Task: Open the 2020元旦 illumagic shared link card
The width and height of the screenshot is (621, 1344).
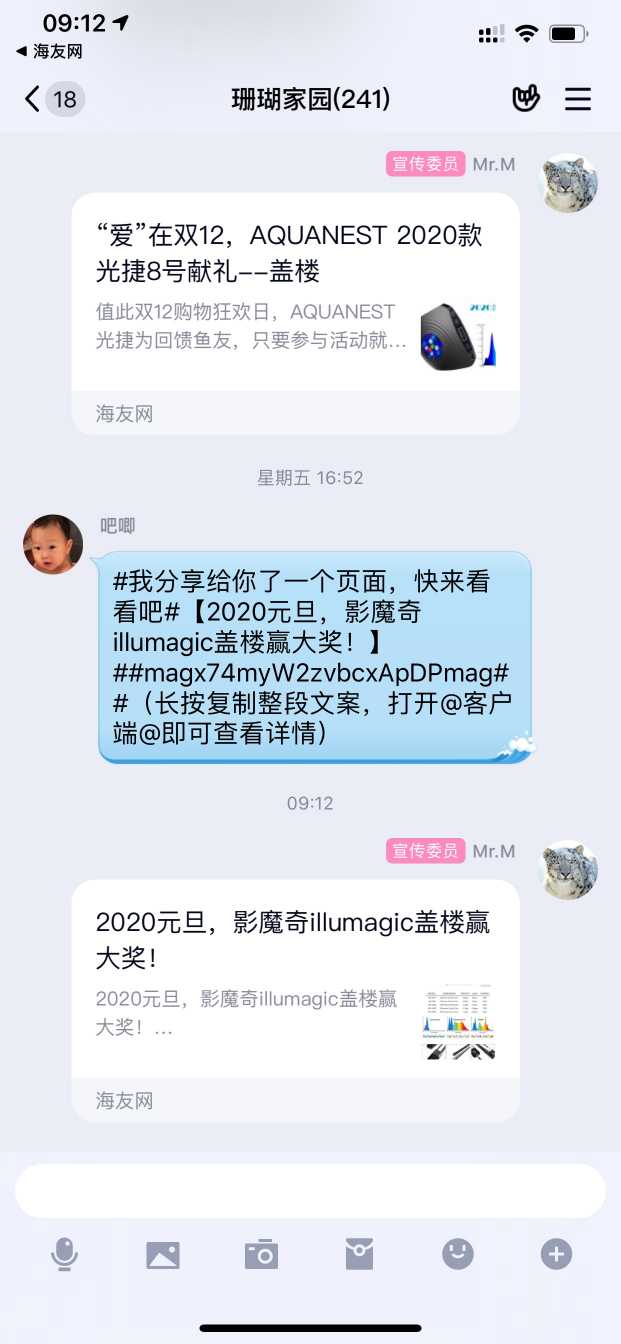Action: 295,985
